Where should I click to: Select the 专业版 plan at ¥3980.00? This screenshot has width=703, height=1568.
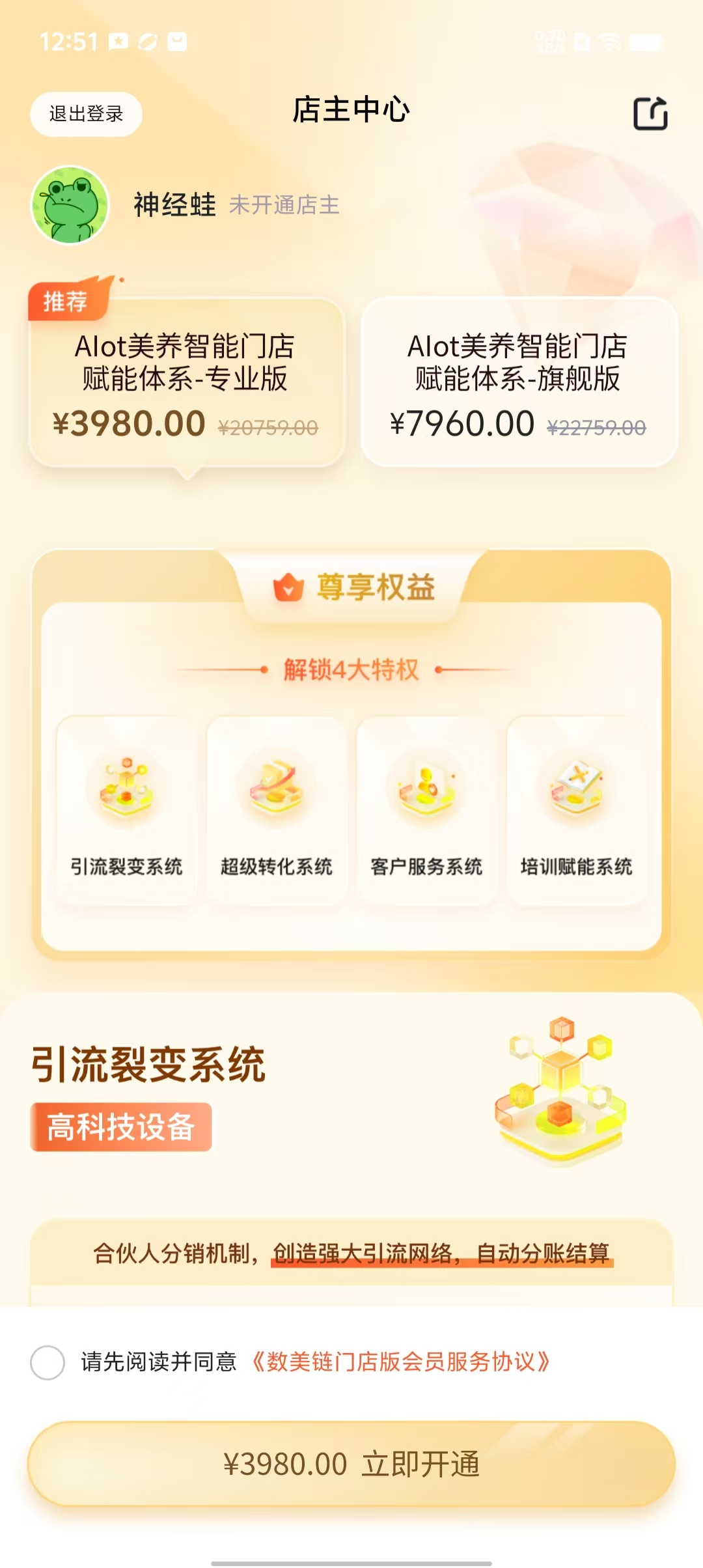pyautogui.click(x=186, y=383)
